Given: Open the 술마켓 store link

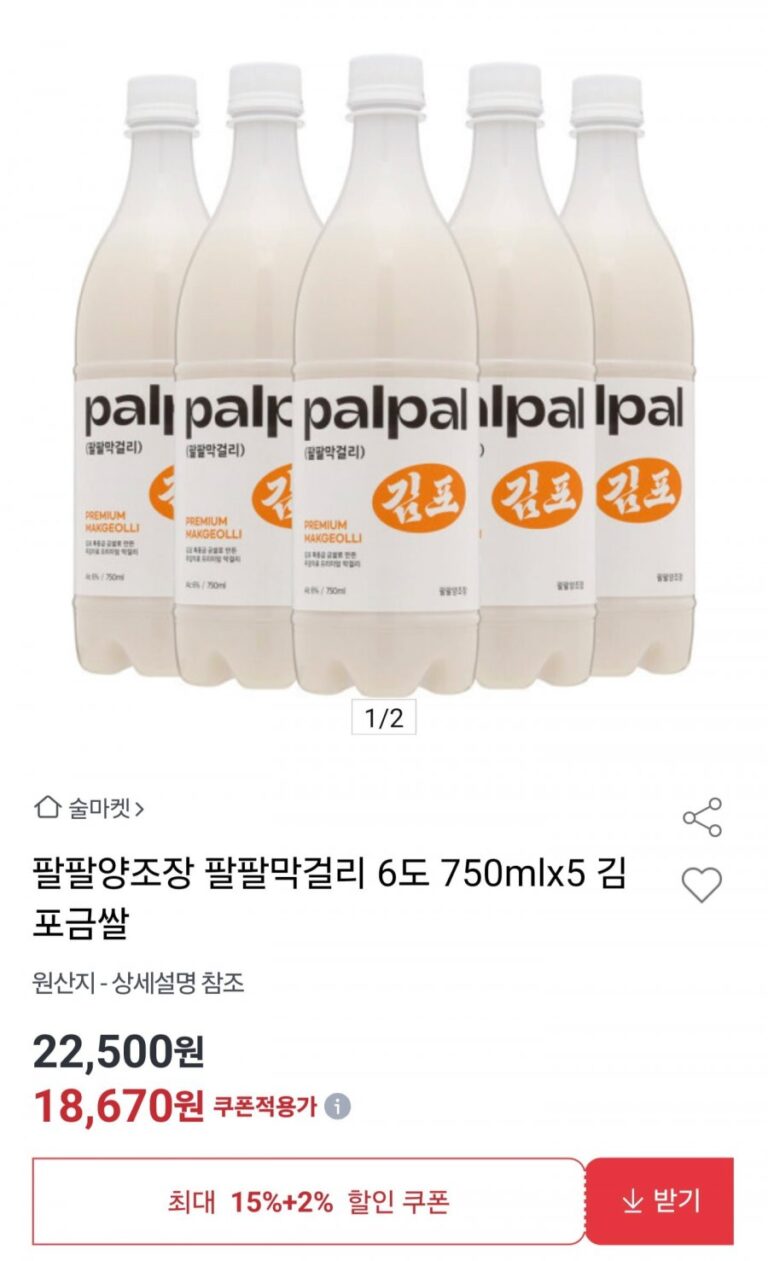Looking at the screenshot, I should click(90, 807).
